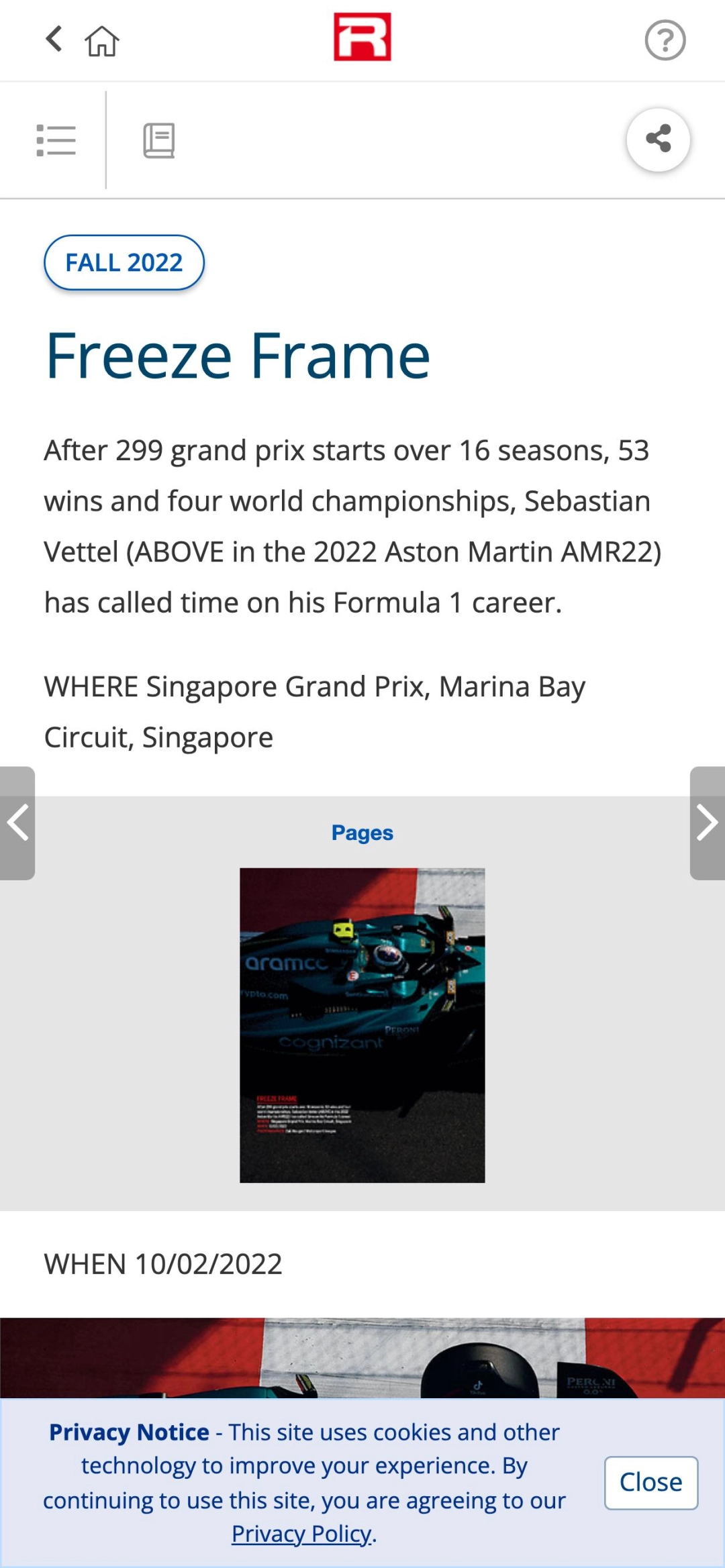Share this Freeze Frame article
725x1568 pixels.
coord(658,140)
